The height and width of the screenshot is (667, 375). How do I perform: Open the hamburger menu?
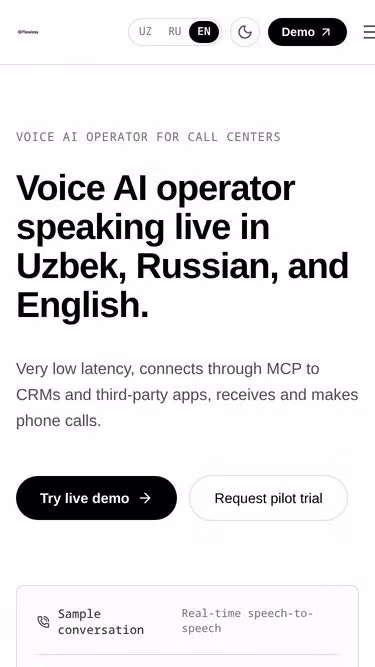click(x=369, y=32)
